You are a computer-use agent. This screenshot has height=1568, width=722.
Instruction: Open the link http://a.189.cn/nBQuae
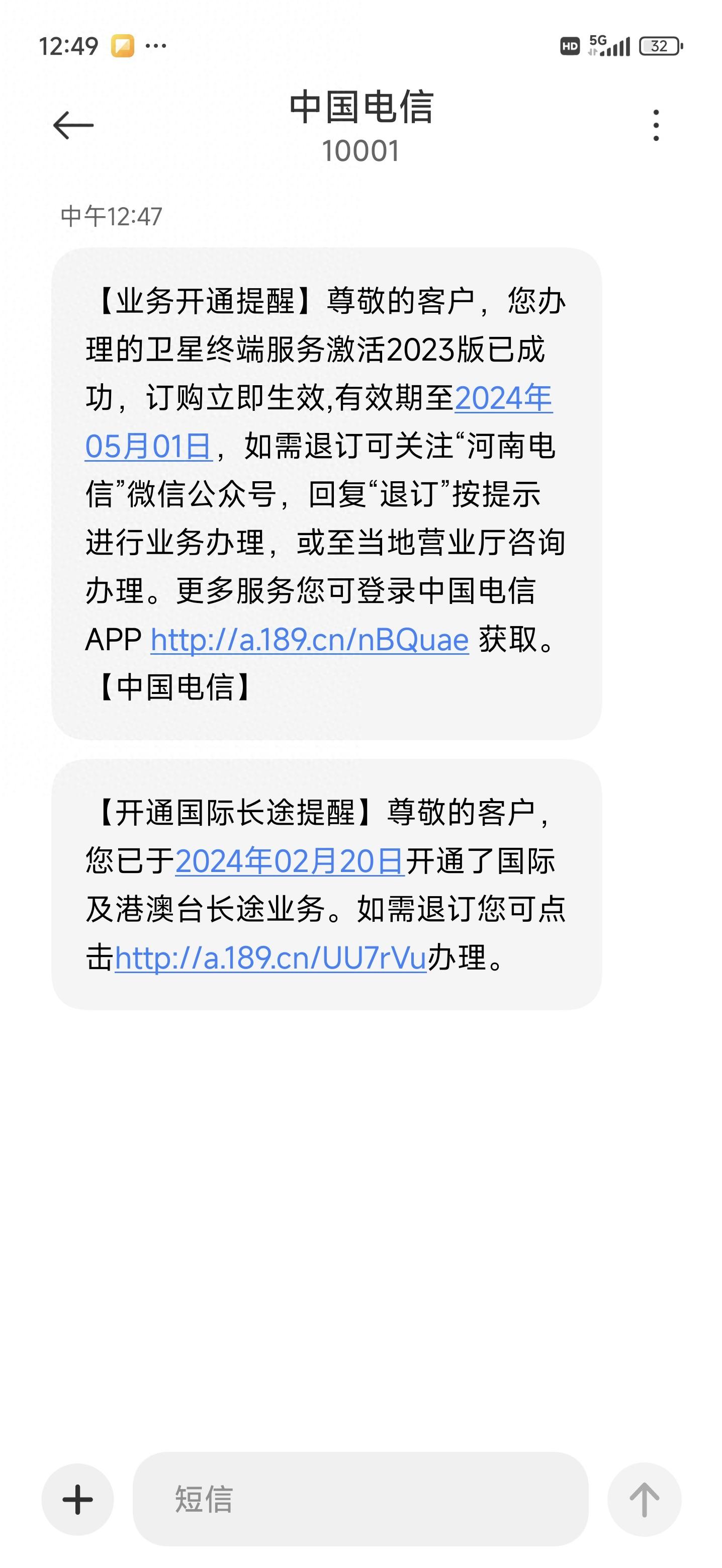coord(310,639)
